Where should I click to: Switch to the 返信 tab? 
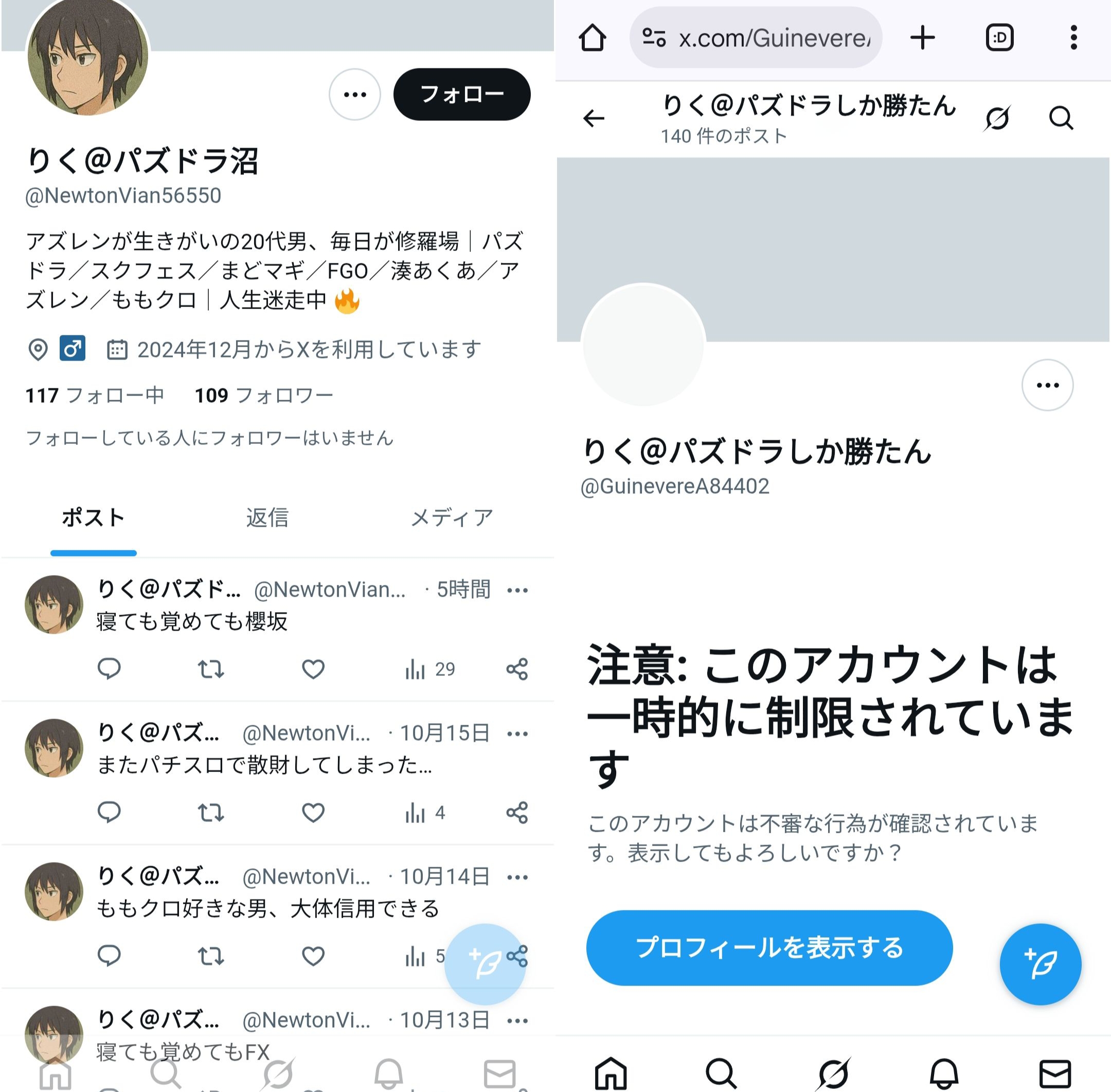tap(267, 517)
